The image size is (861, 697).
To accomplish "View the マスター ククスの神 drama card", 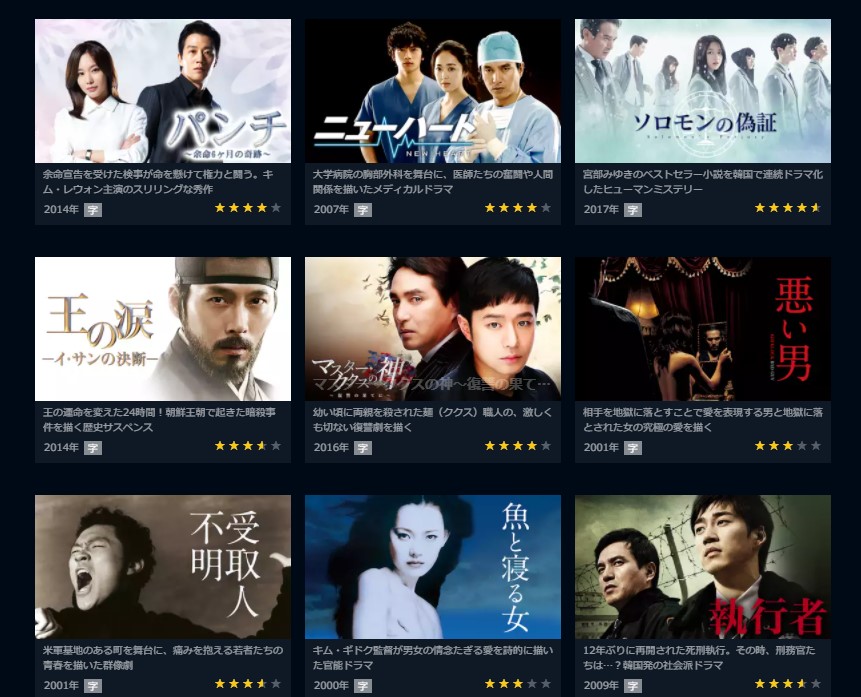I will coord(432,329).
